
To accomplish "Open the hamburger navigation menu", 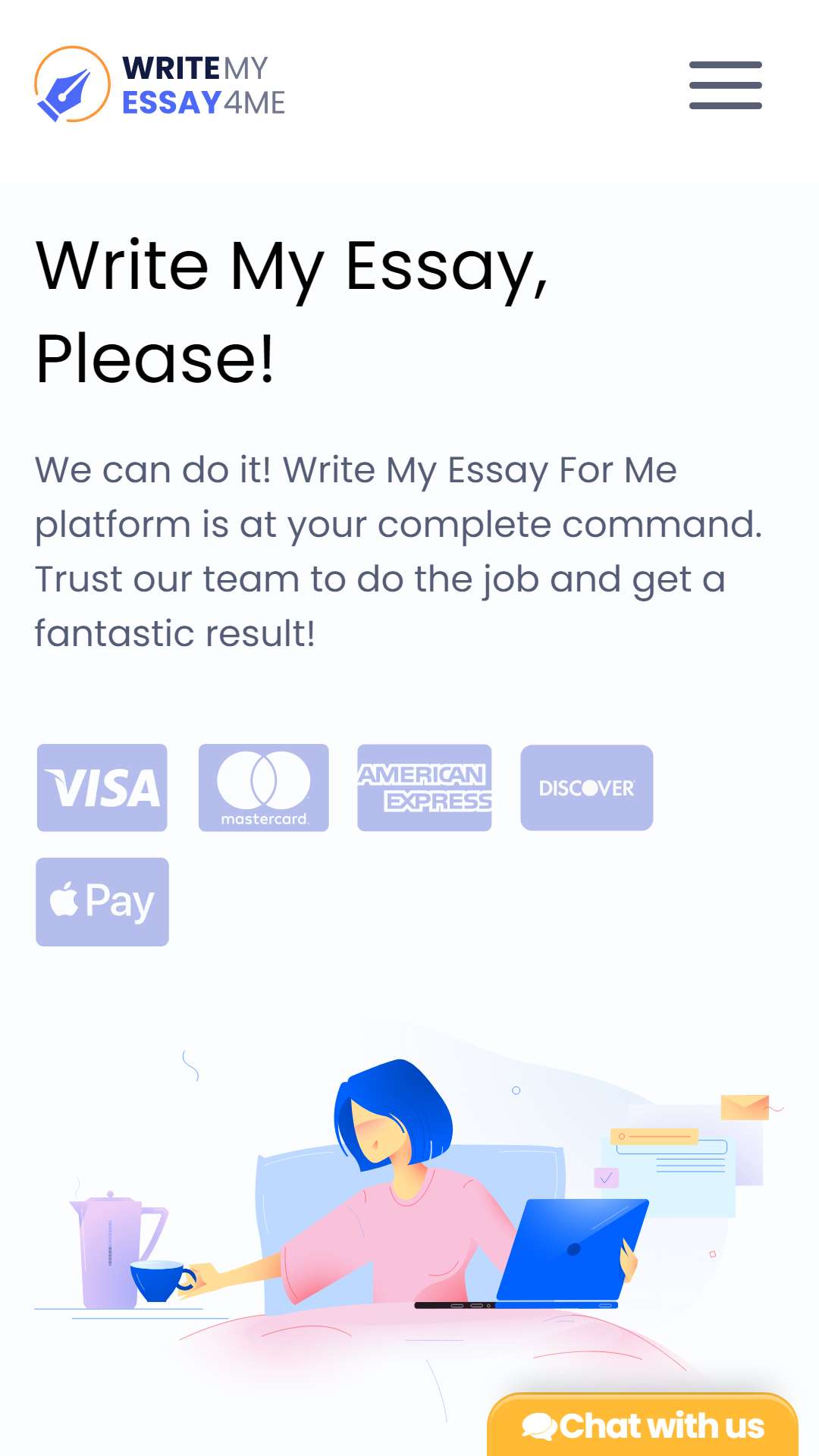I will (725, 85).
